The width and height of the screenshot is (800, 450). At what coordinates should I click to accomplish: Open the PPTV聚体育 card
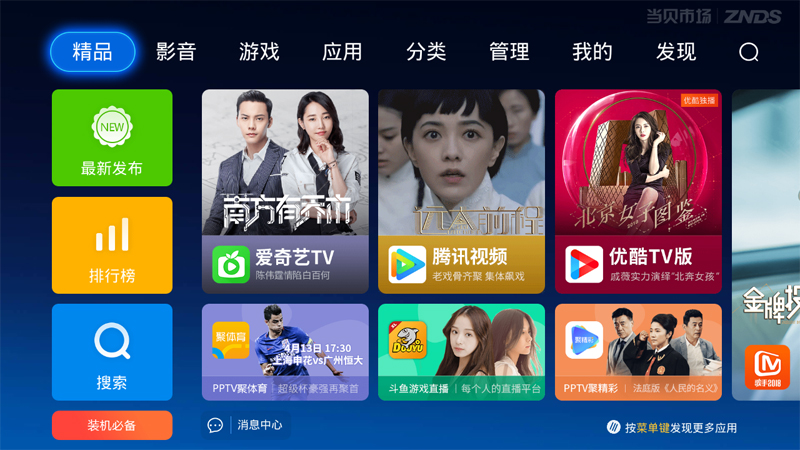[285, 352]
